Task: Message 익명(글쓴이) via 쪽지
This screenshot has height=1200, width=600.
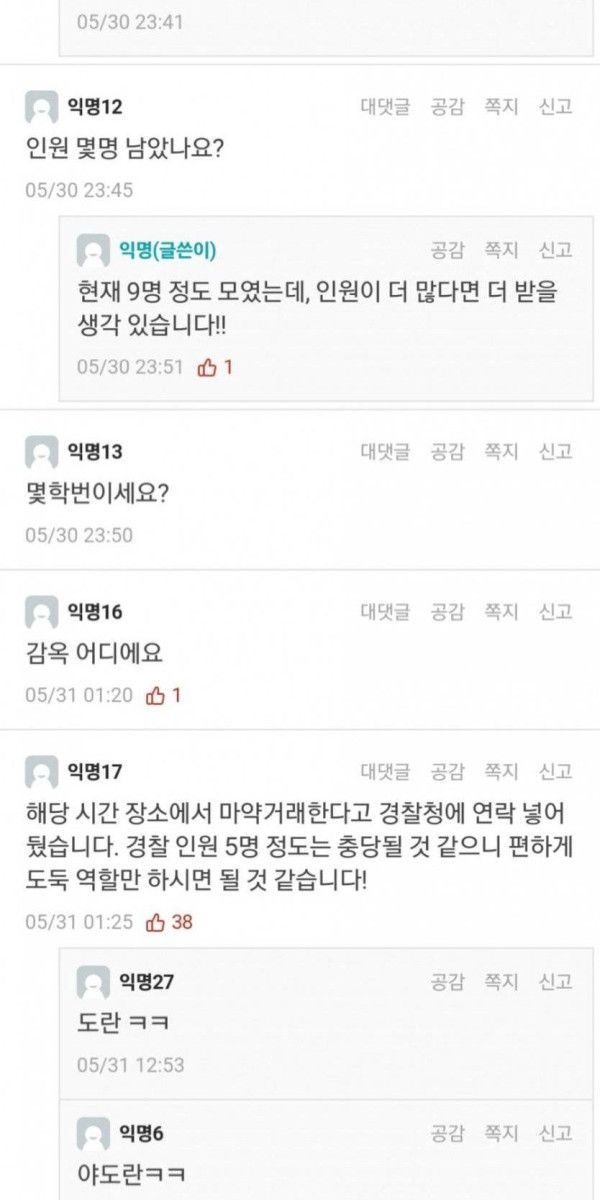Action: (501, 250)
